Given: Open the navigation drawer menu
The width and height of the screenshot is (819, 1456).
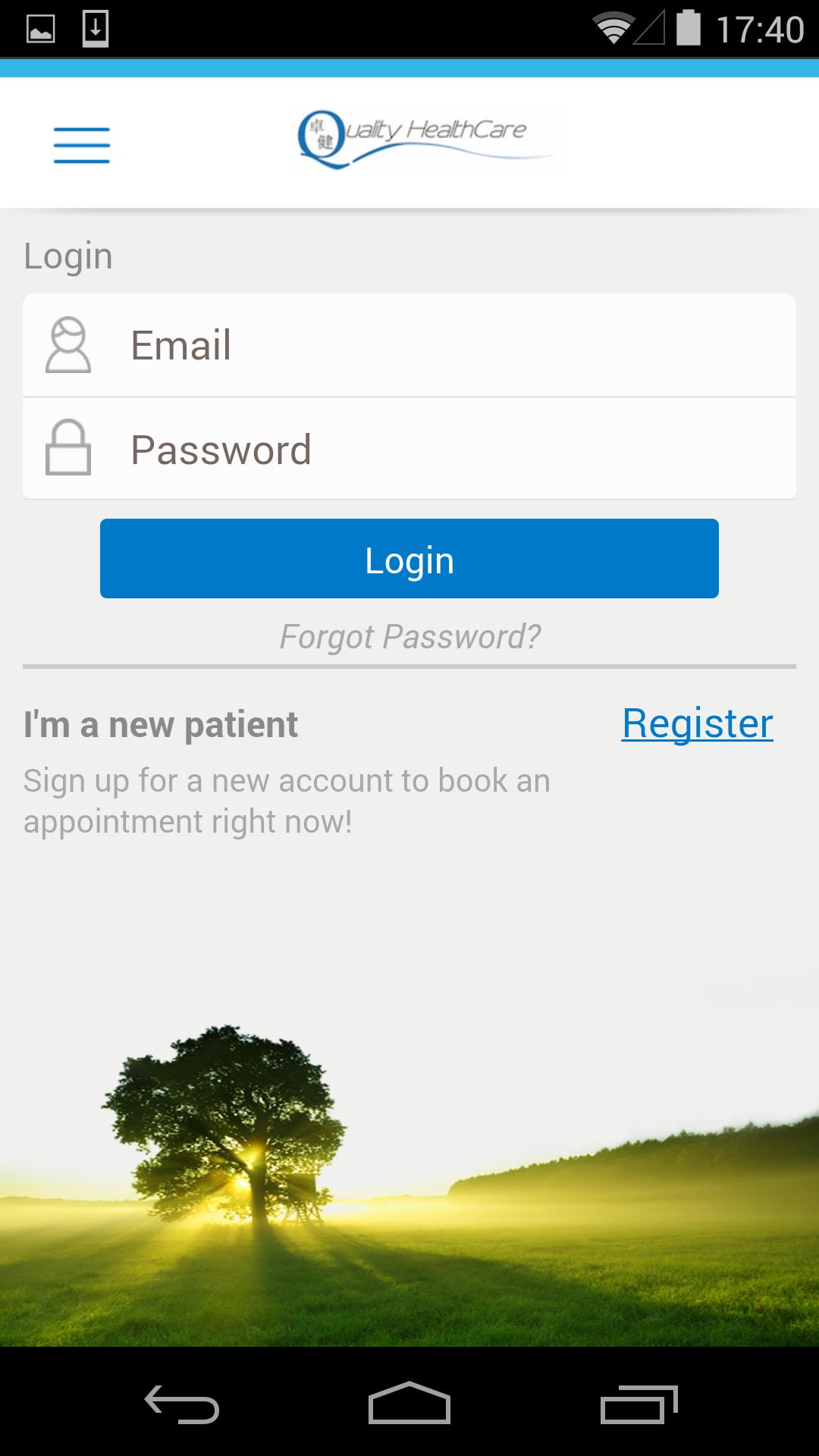Looking at the screenshot, I should (82, 146).
